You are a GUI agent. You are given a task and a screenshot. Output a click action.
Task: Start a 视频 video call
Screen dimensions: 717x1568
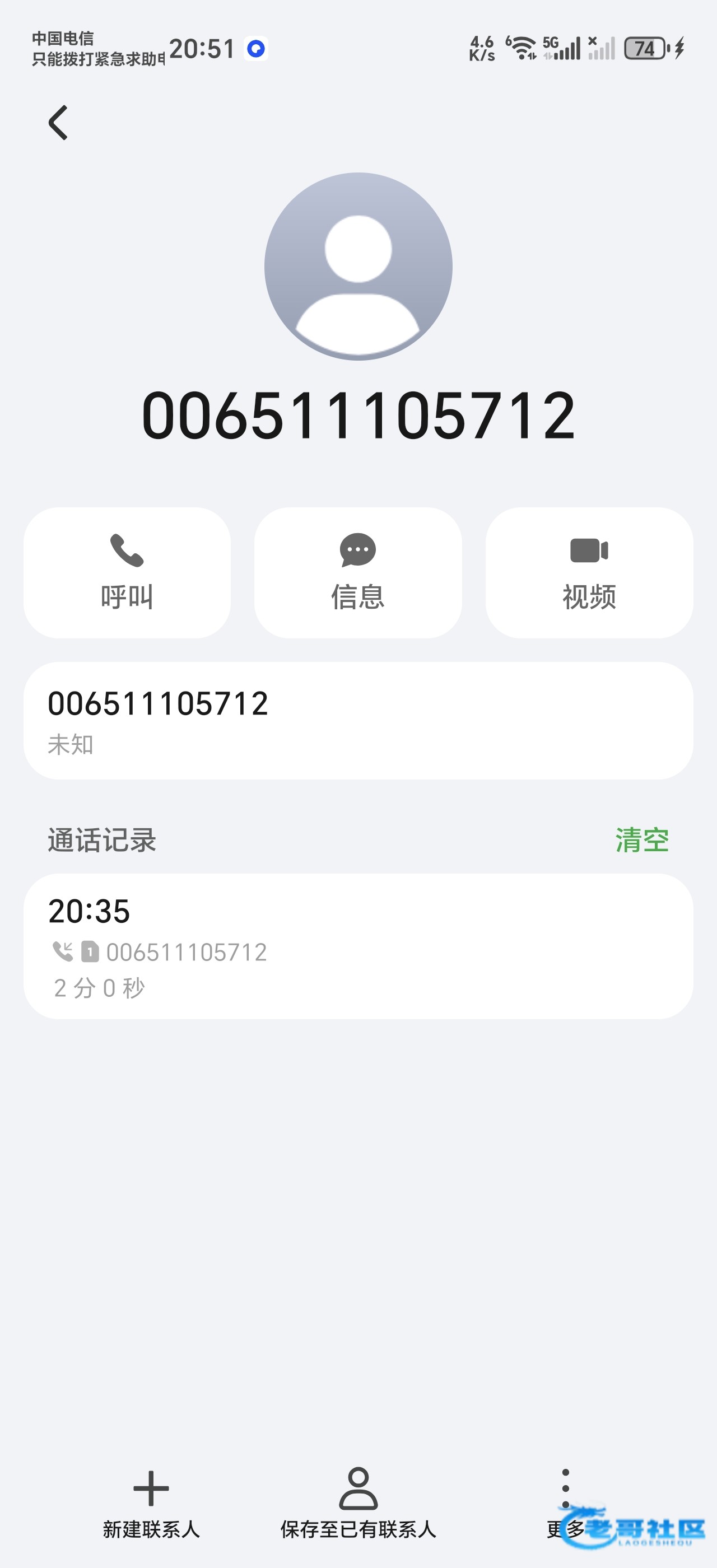[x=589, y=573]
